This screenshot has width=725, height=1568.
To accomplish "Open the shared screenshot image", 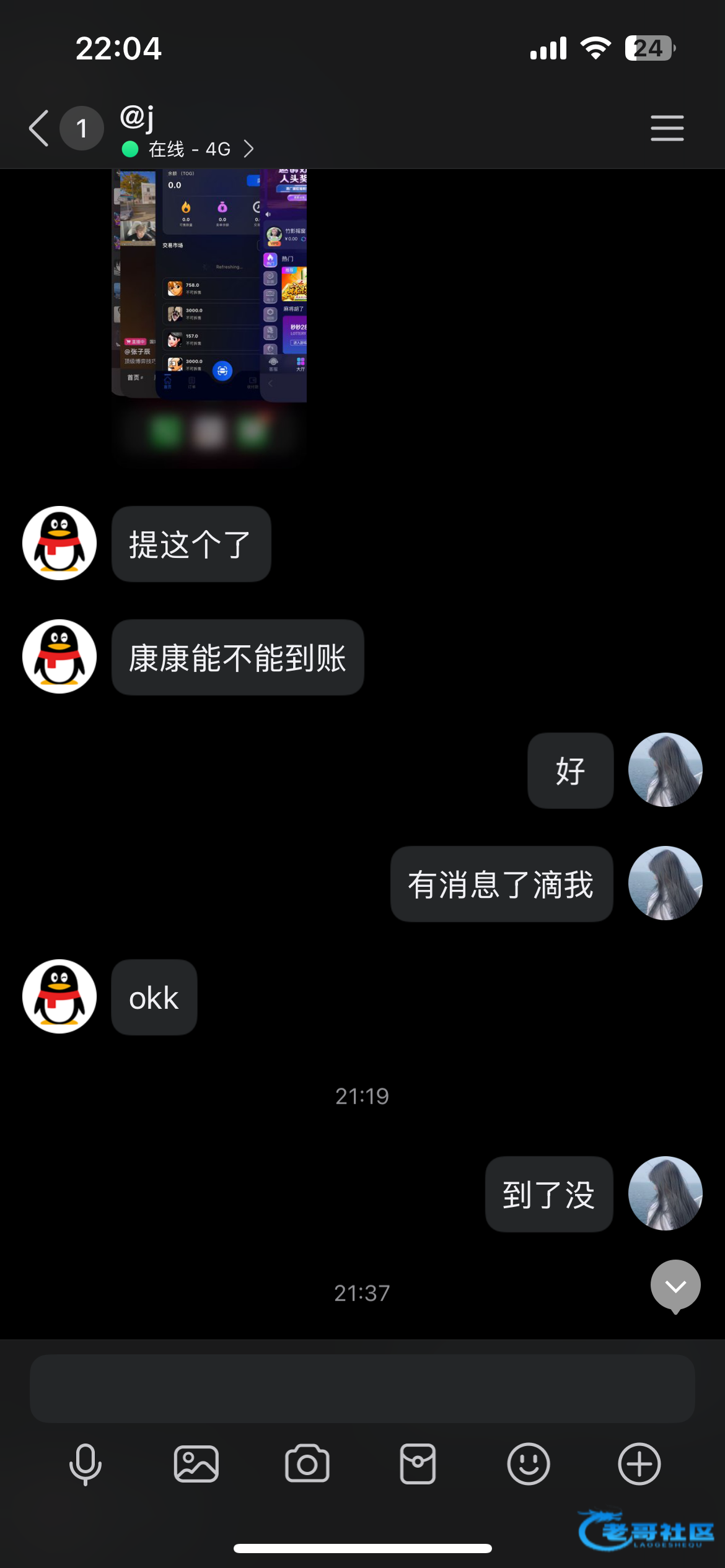I will coord(209,285).
